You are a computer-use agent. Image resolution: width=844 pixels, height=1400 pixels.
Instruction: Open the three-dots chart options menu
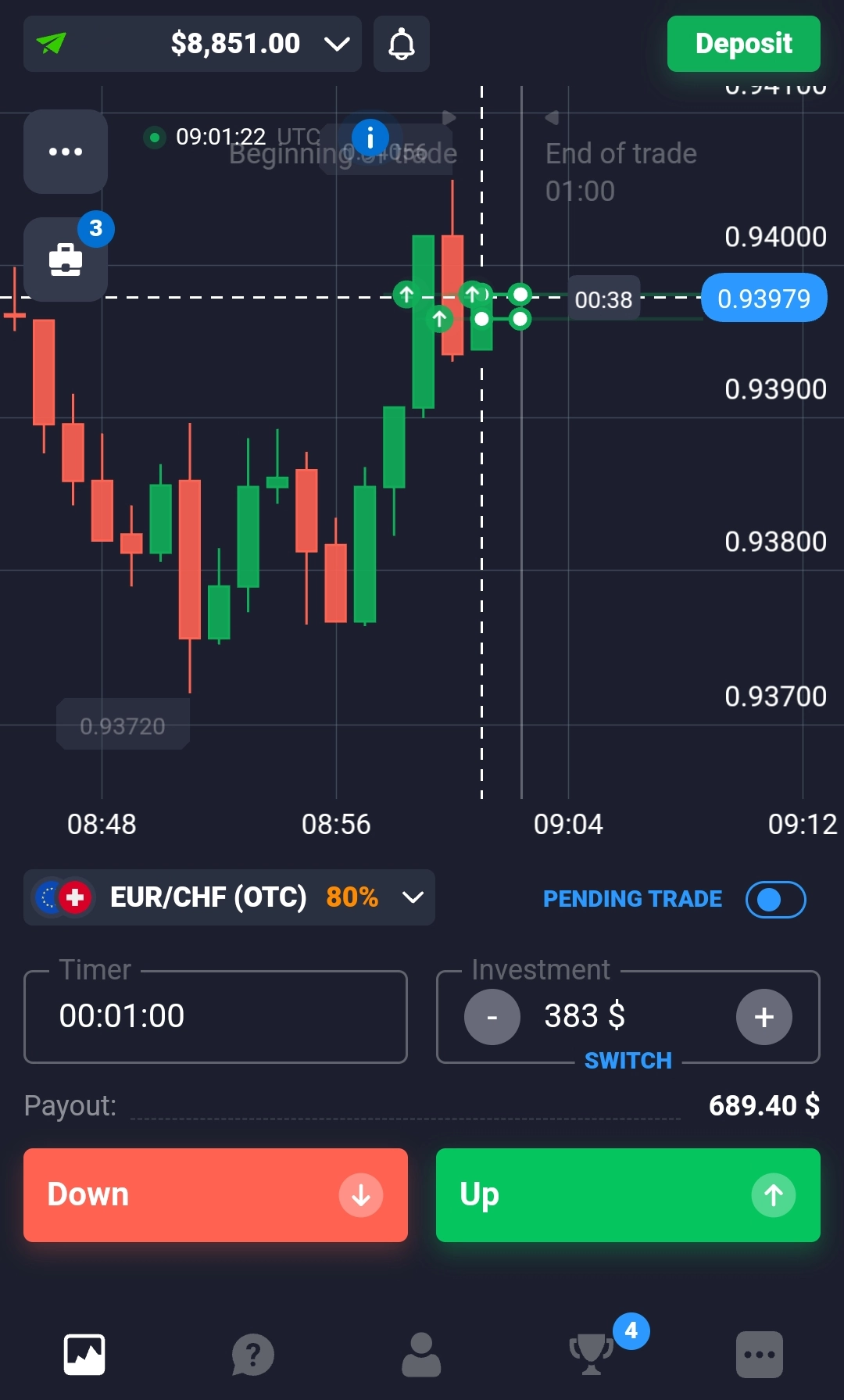[66, 152]
